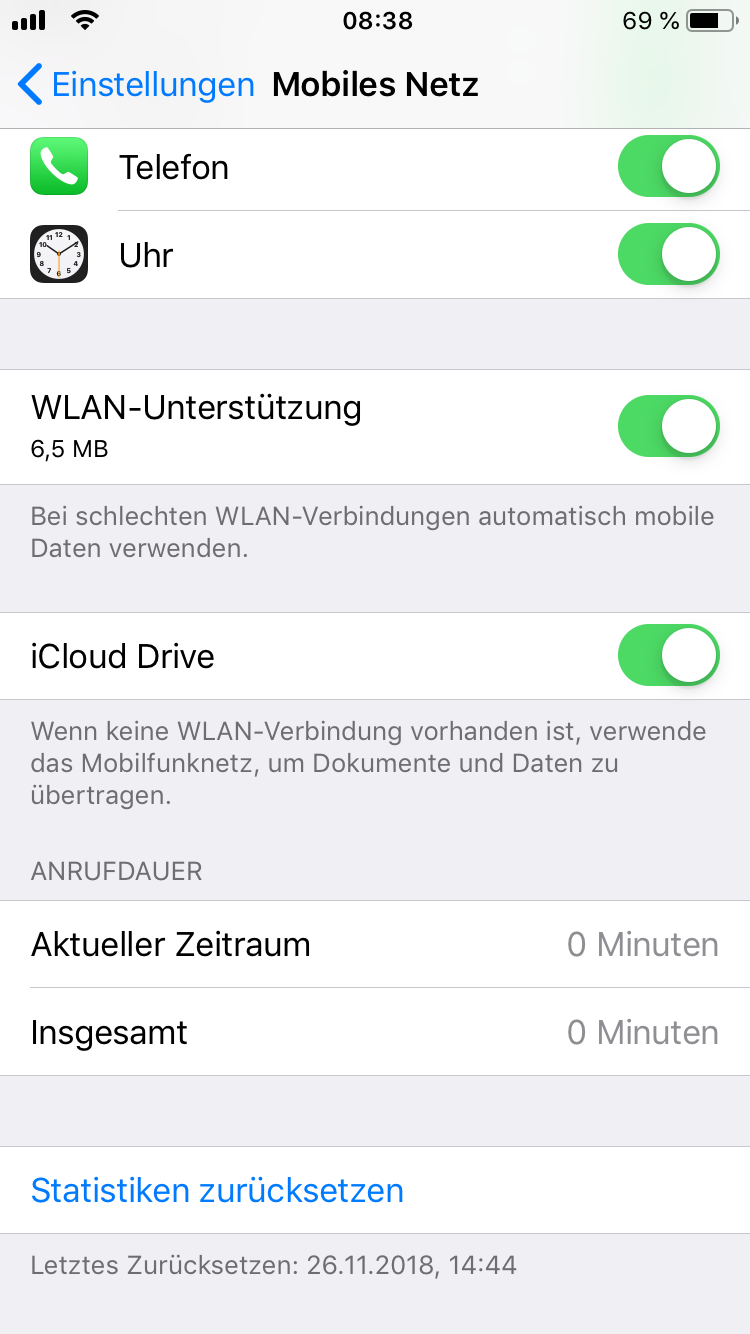Go back to Einstellungen
The width and height of the screenshot is (750, 1334).
(x=137, y=85)
